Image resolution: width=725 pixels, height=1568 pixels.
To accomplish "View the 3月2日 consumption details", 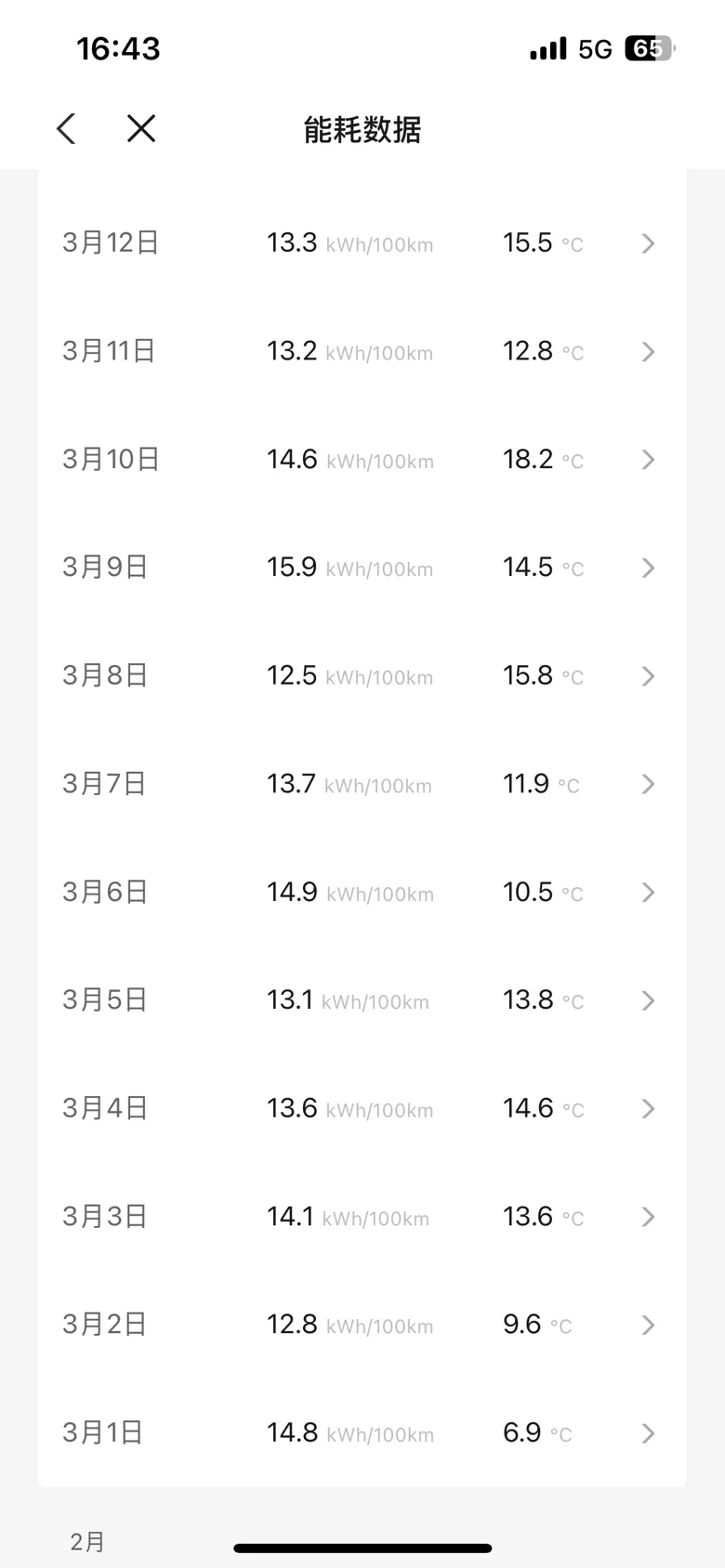I will tap(362, 1326).
